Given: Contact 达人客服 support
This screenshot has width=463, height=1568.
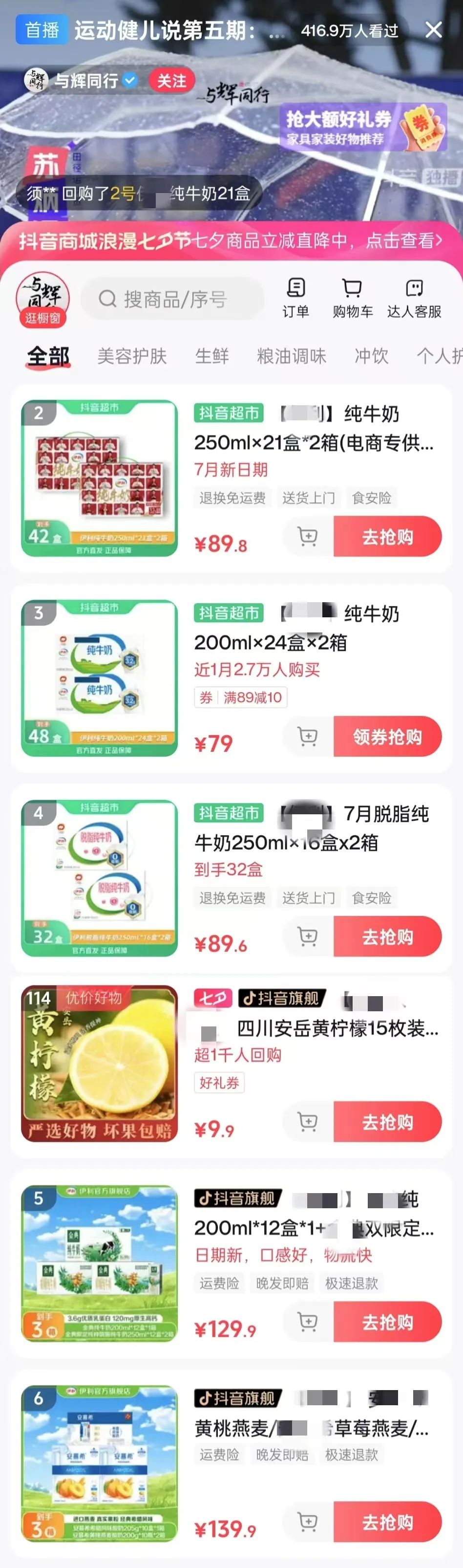Looking at the screenshot, I should coord(414,298).
